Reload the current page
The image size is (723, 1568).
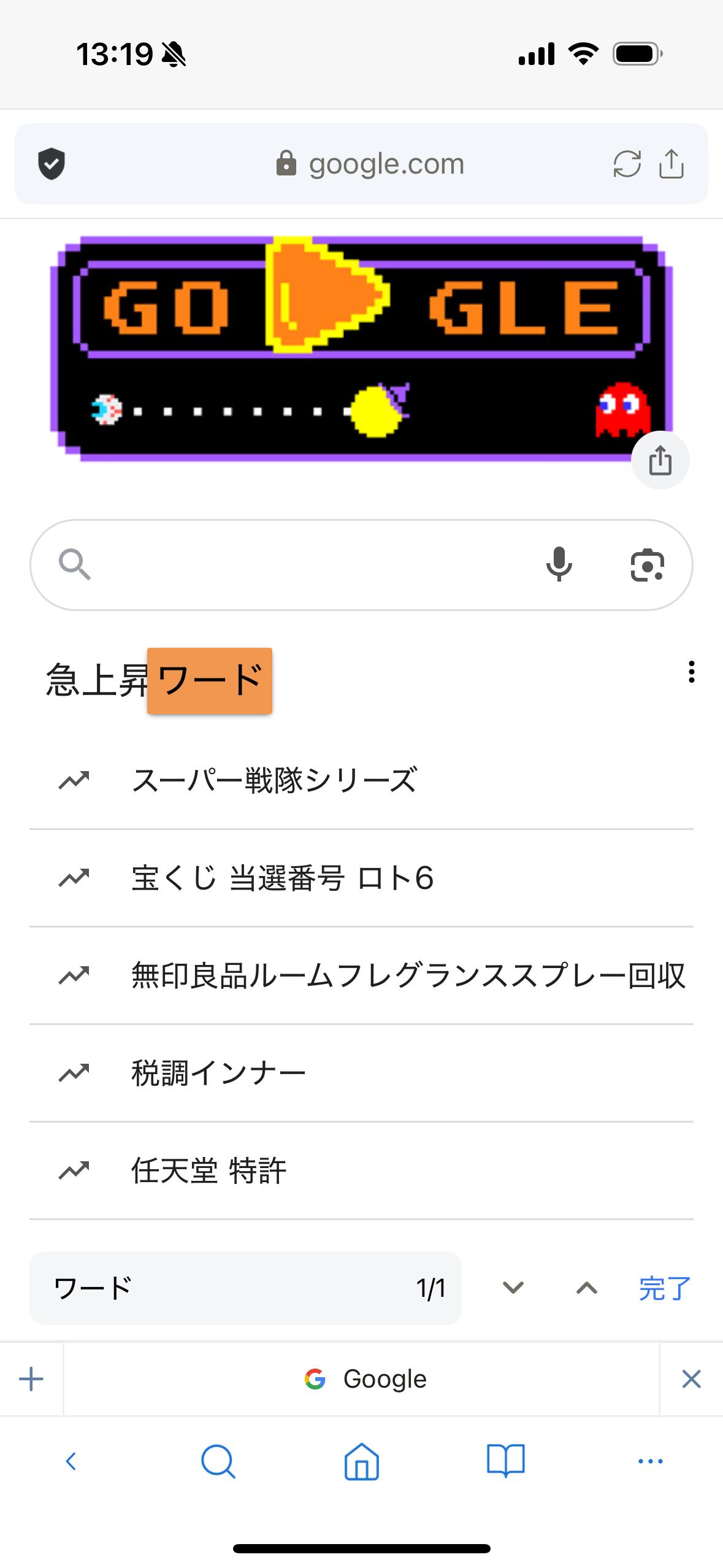627,164
